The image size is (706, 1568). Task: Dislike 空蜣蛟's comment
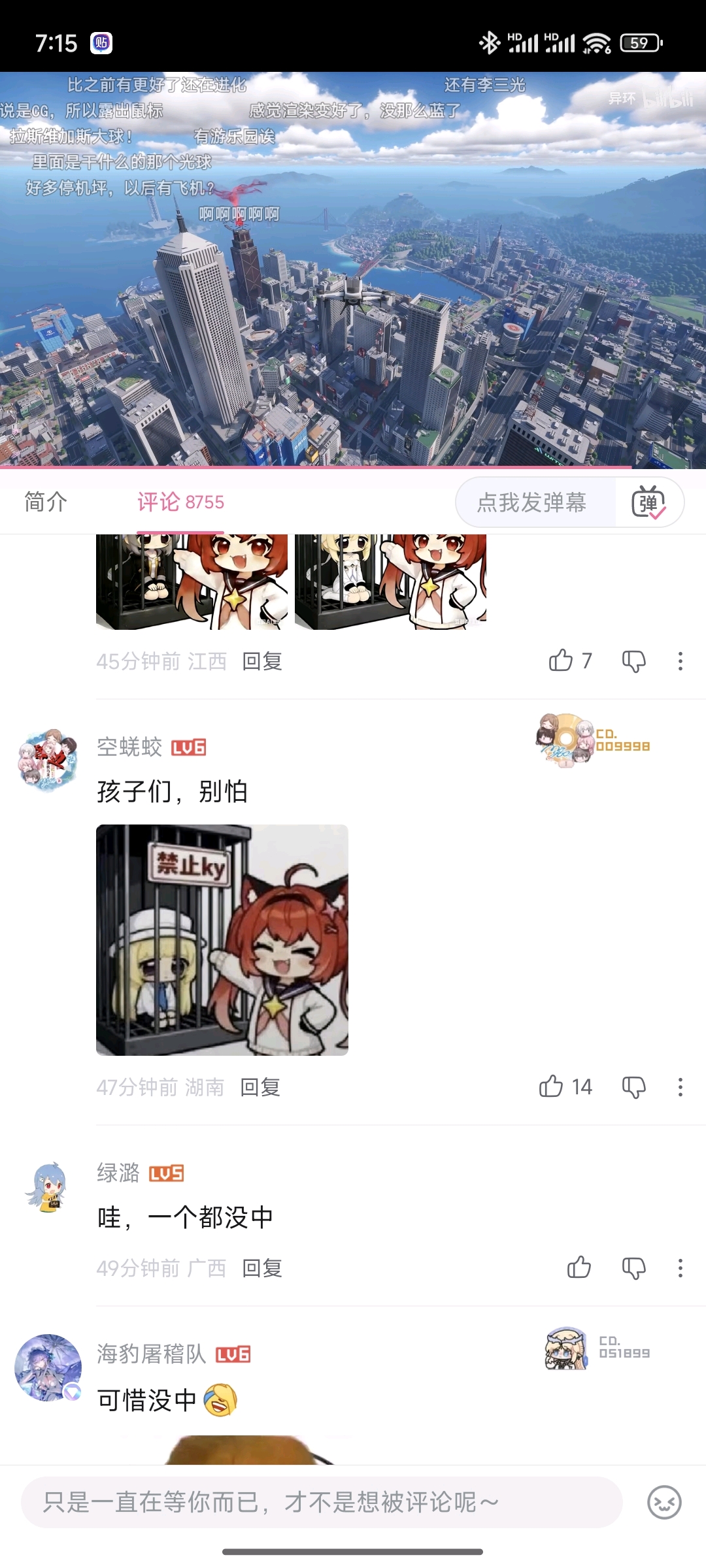coord(633,1087)
